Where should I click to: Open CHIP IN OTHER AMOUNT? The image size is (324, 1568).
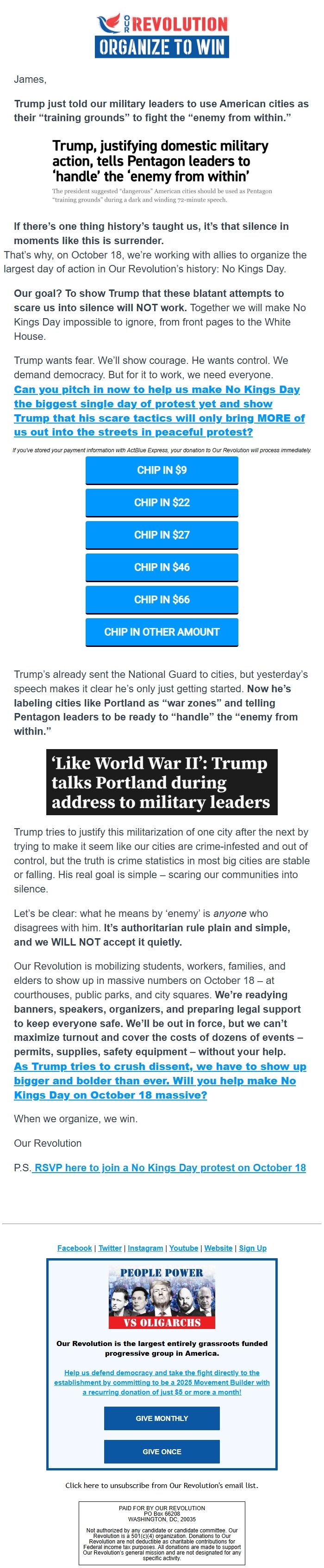[162, 632]
